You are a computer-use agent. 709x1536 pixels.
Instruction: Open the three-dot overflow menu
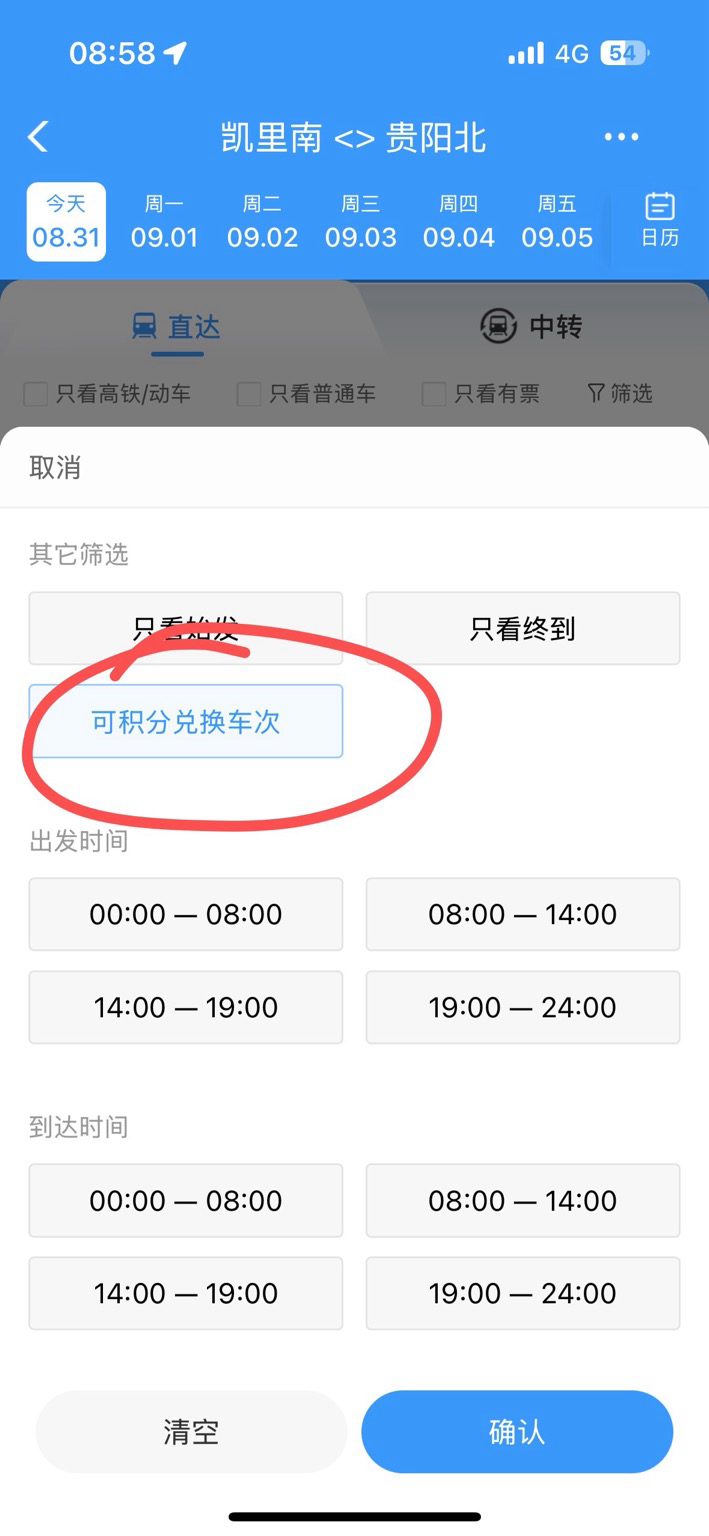click(x=621, y=137)
